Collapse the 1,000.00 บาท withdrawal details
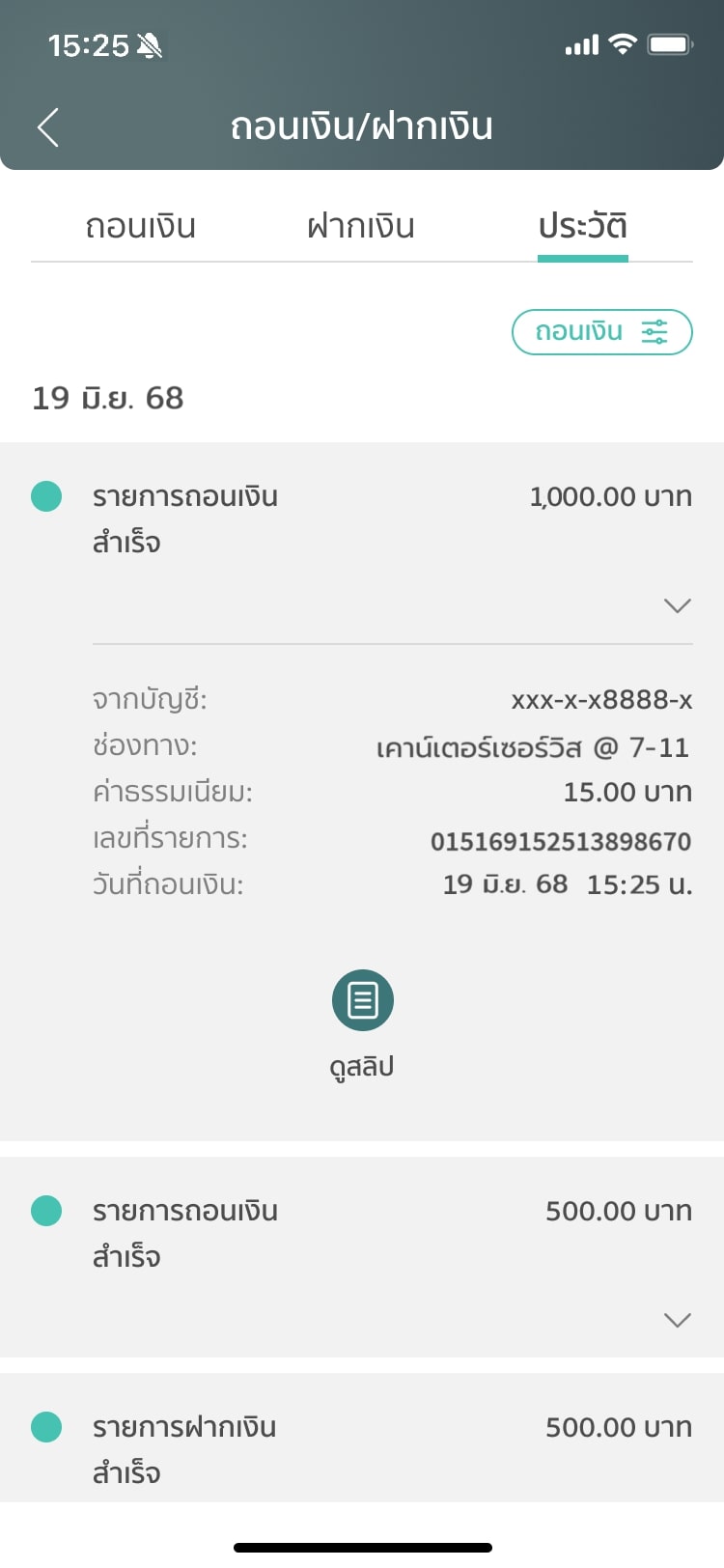 point(678,605)
